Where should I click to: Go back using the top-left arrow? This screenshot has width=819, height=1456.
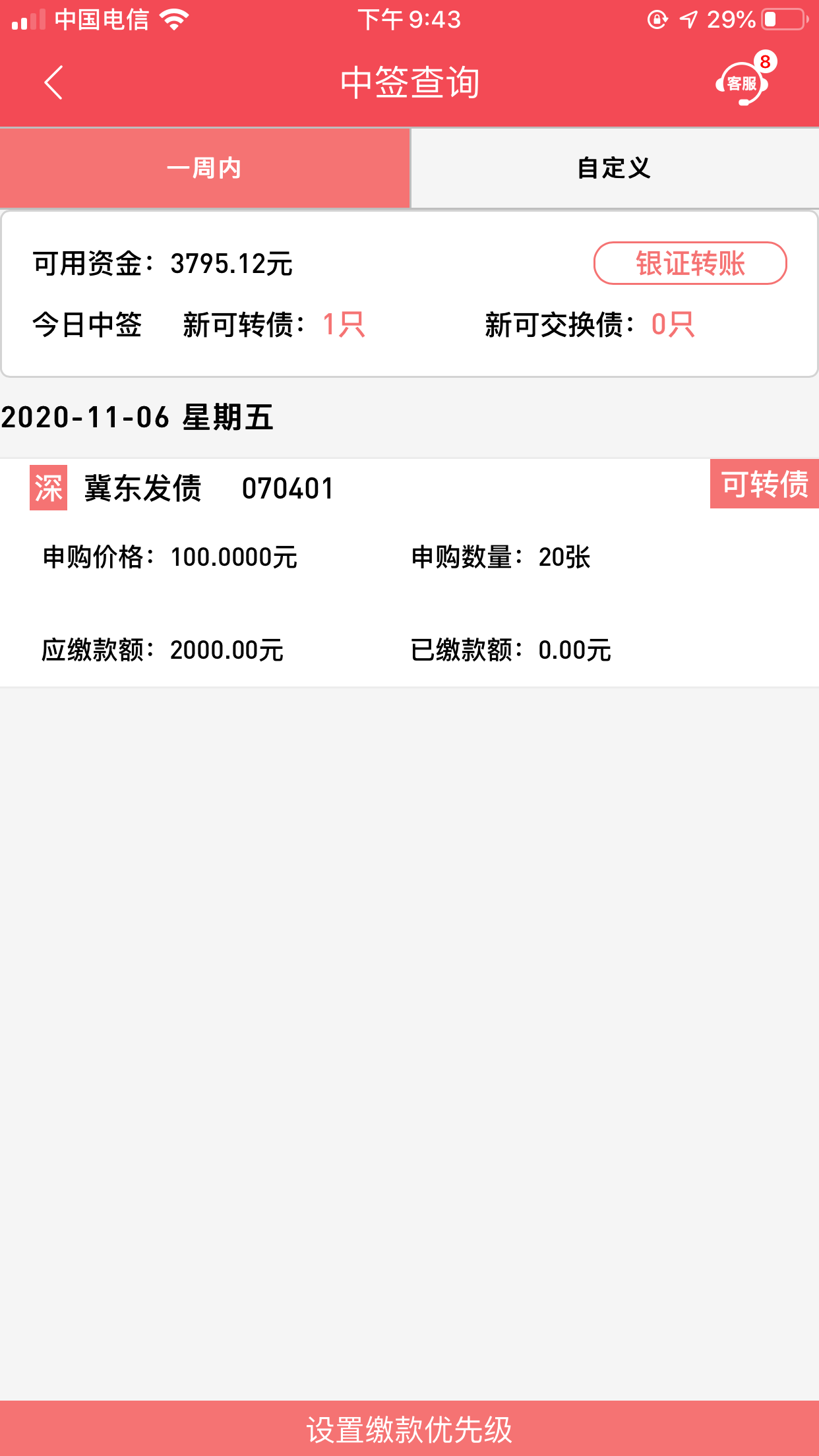tap(53, 82)
